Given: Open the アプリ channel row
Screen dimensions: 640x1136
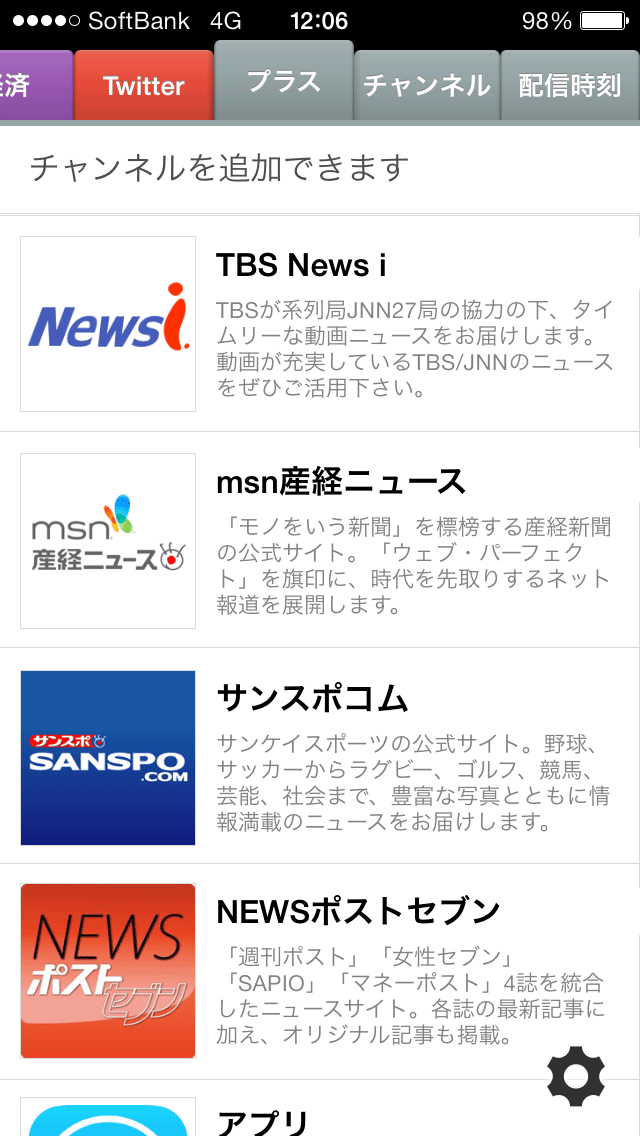Looking at the screenshot, I should pyautogui.click(x=320, y=1108).
